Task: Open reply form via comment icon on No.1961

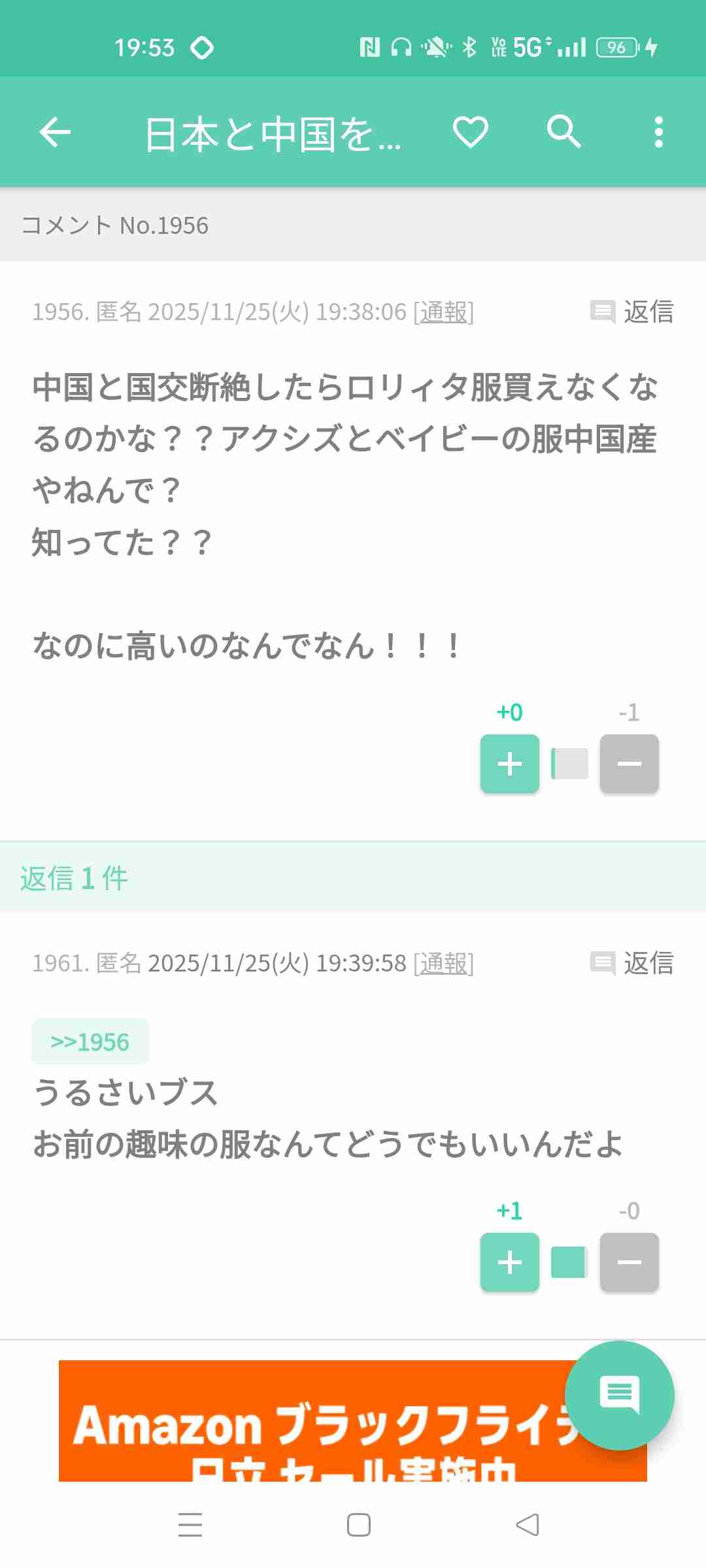Action: tap(602, 964)
